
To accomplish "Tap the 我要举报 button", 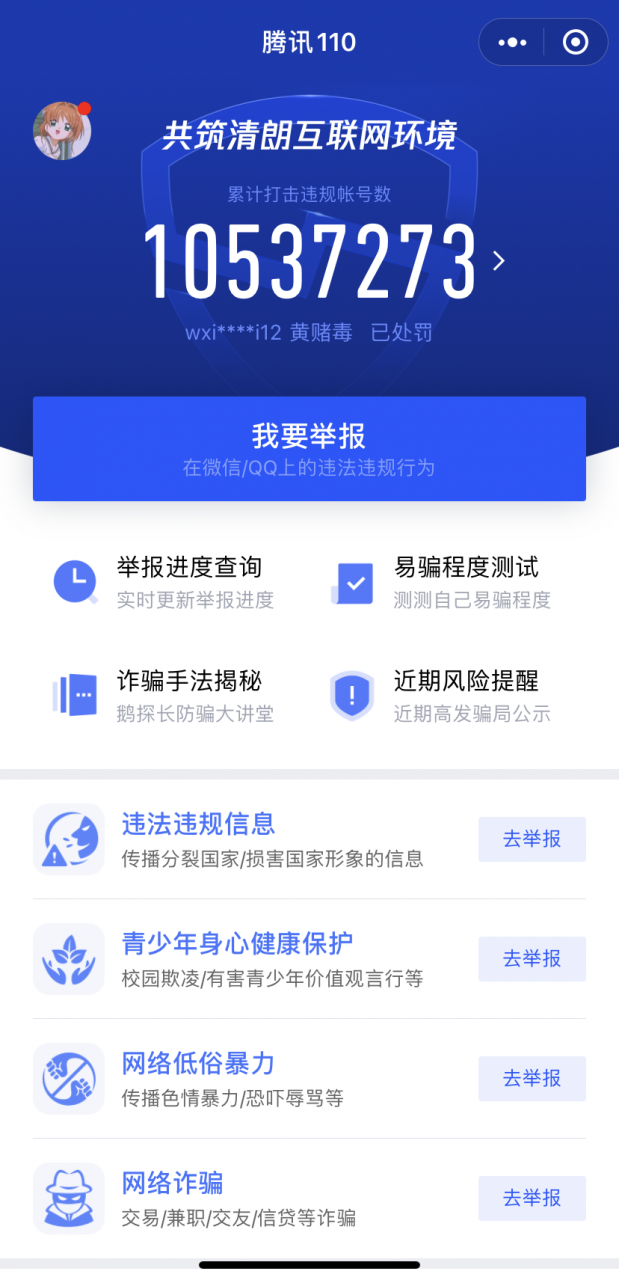I will click(309, 448).
